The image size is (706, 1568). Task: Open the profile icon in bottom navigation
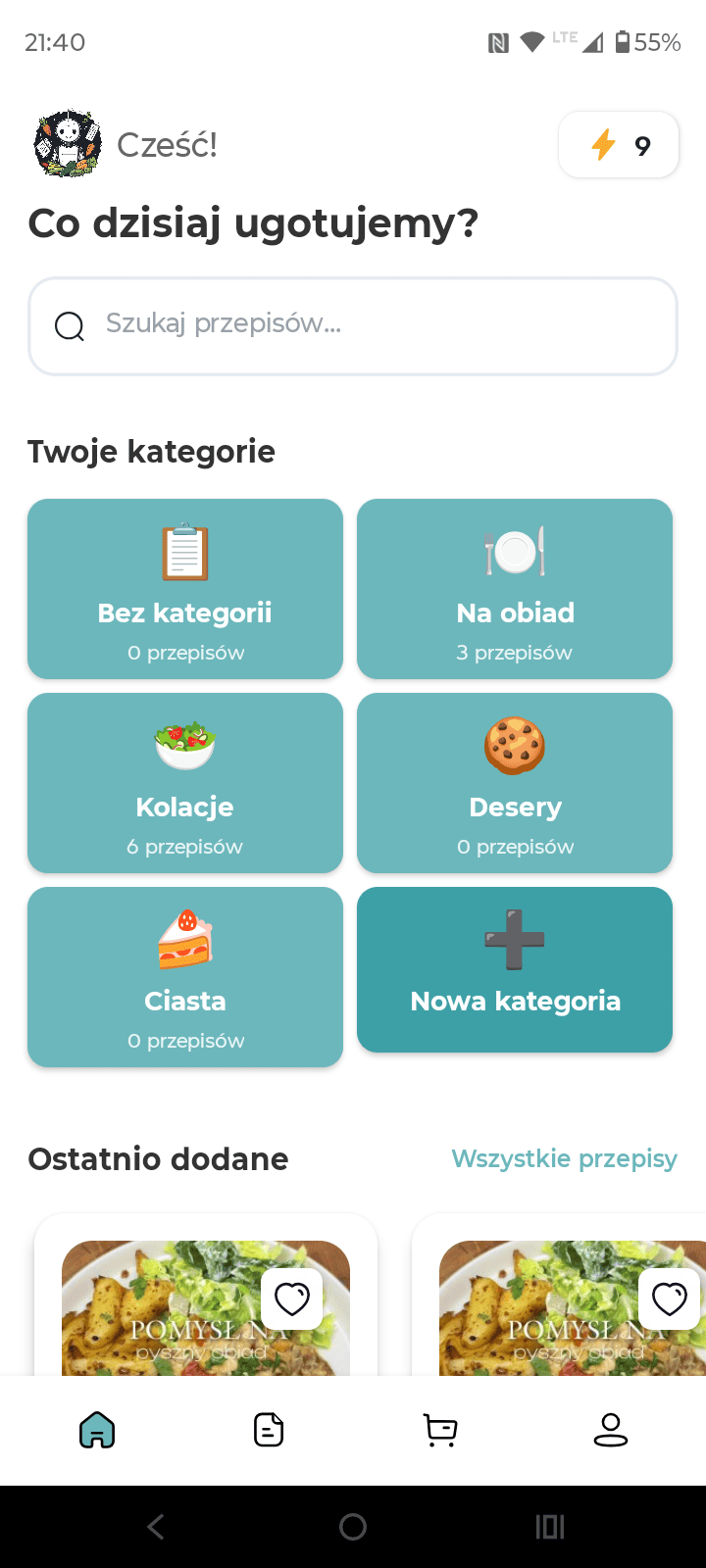click(610, 1430)
